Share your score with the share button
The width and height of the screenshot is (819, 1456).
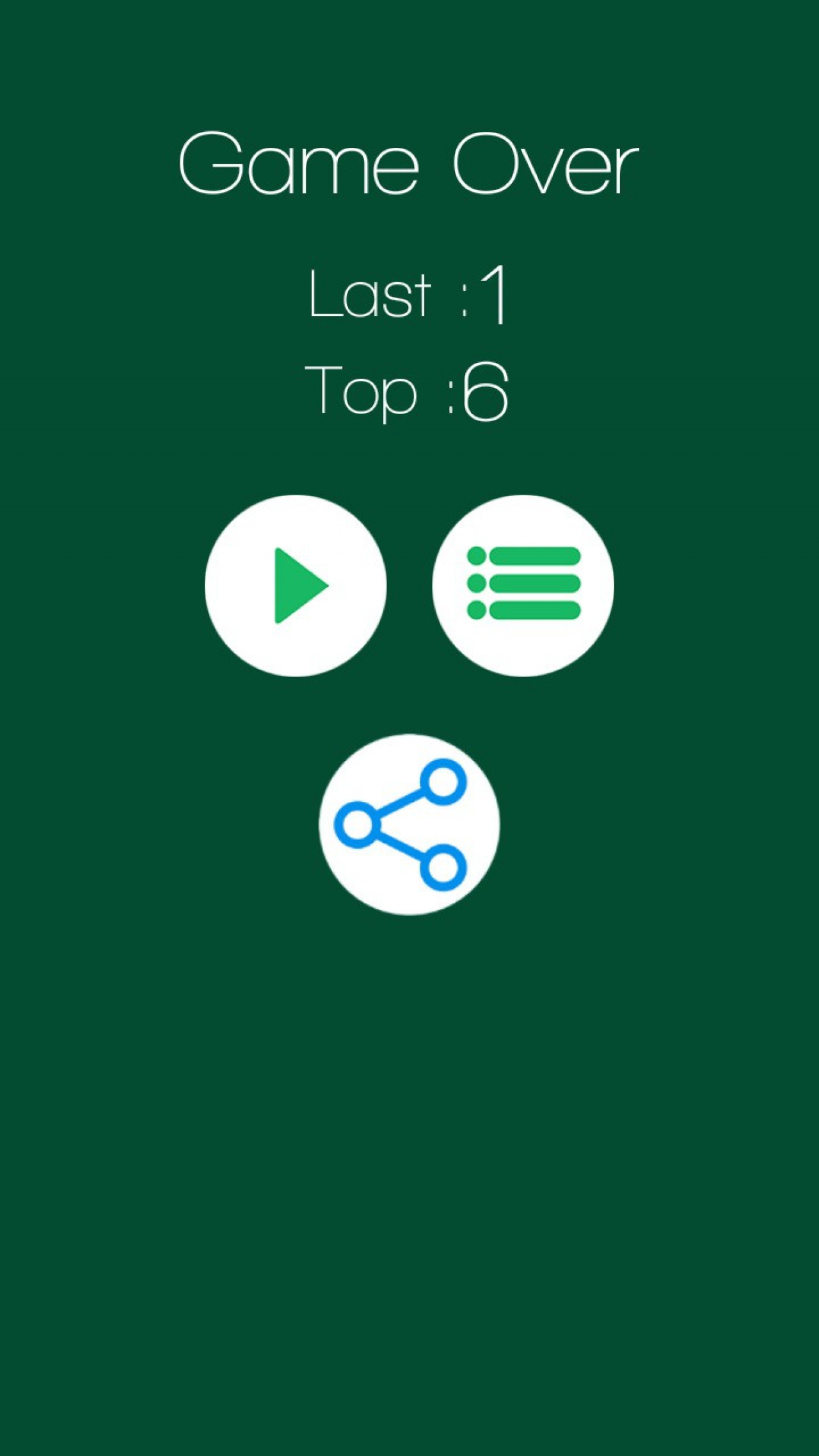[x=409, y=824]
